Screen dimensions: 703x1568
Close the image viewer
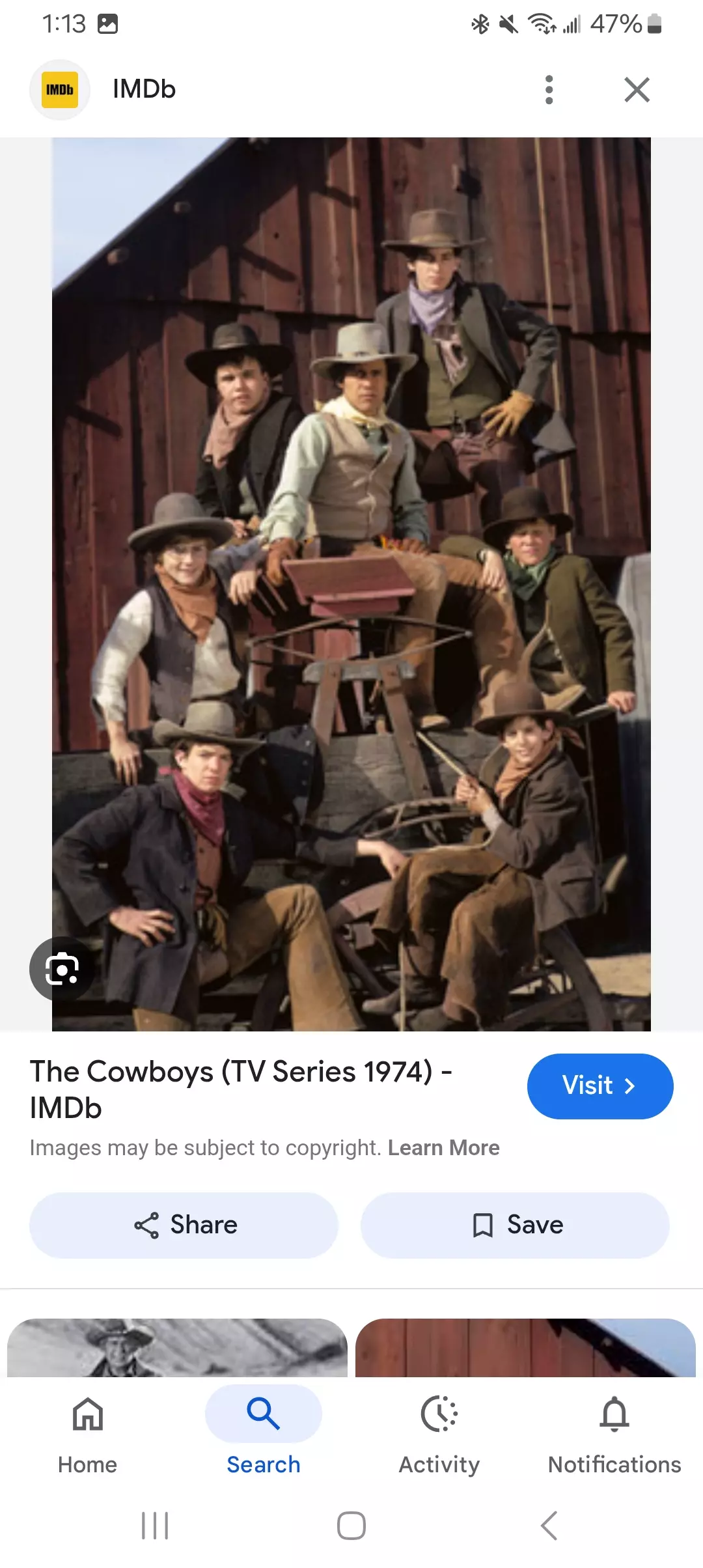(x=637, y=90)
